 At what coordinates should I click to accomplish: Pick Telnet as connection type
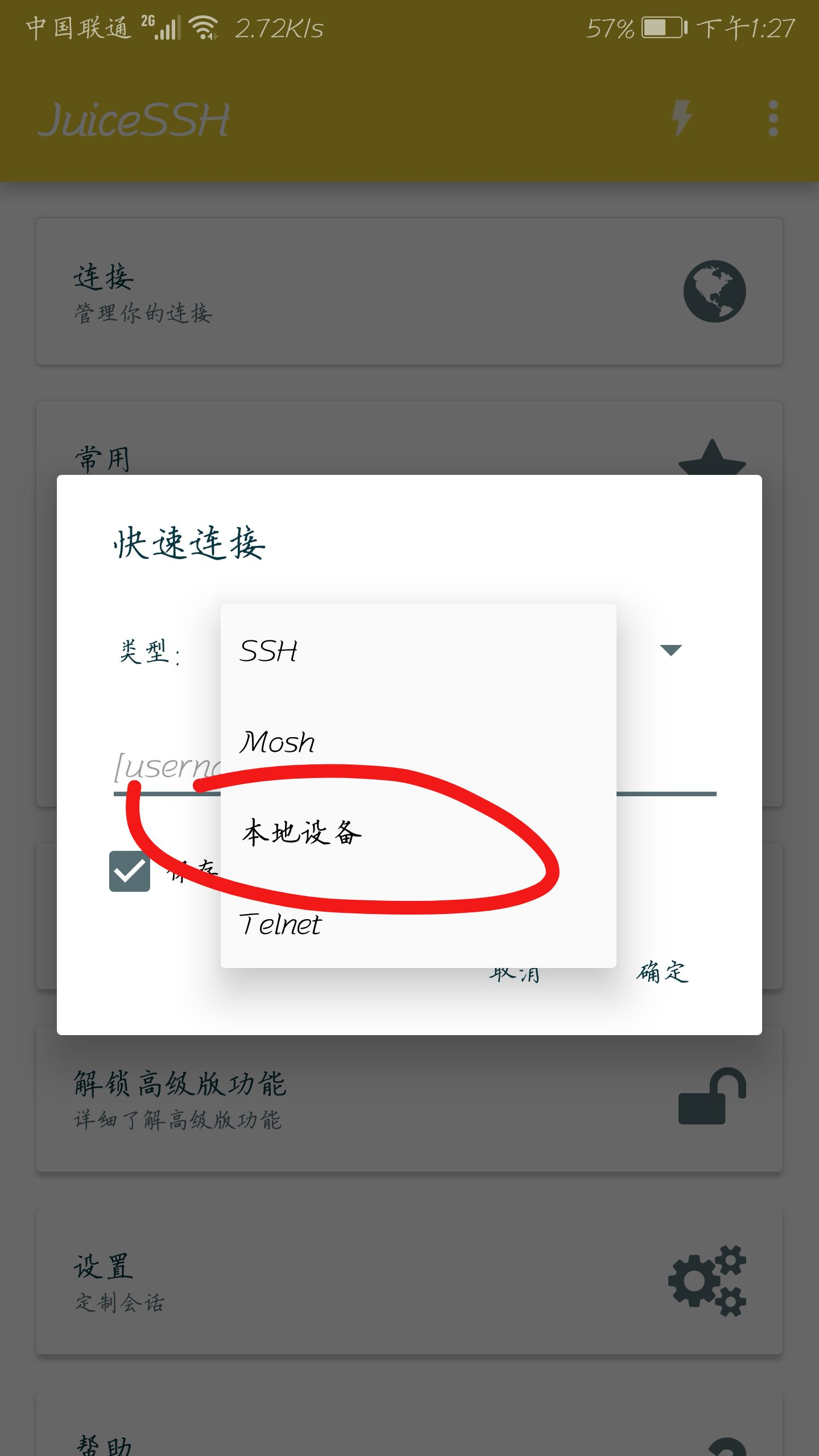(x=418, y=923)
